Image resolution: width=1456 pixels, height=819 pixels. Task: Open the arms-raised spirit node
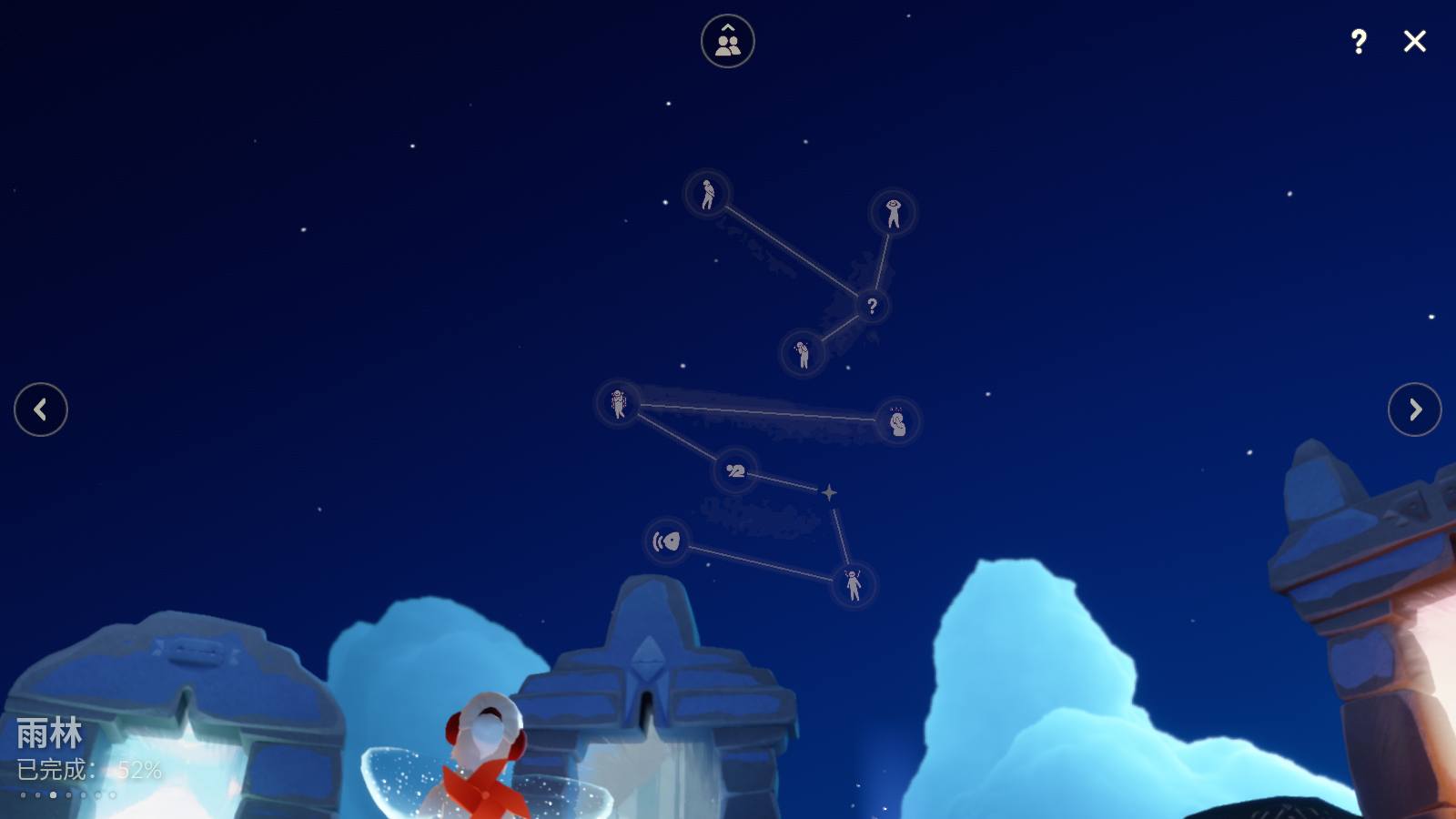tap(854, 584)
